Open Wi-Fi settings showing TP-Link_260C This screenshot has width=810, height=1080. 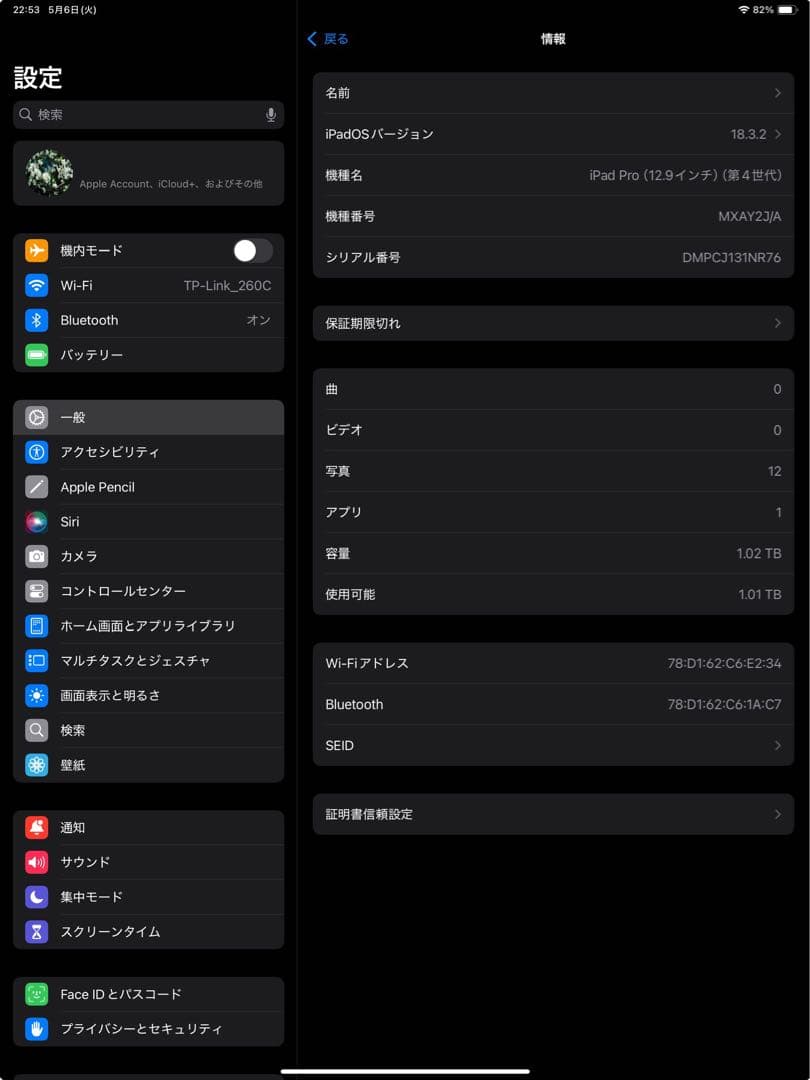pos(148,285)
